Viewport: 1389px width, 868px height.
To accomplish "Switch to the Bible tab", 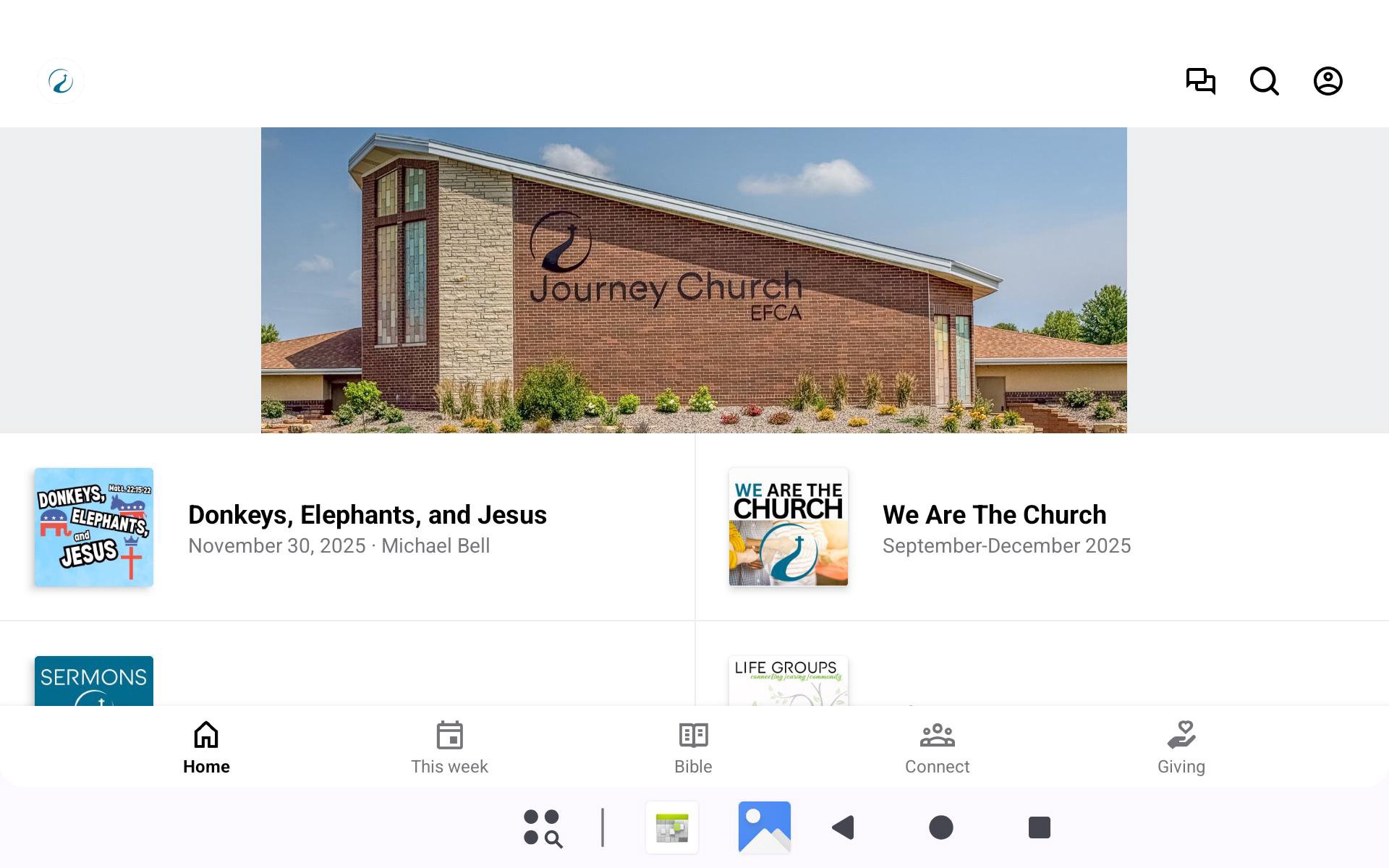I will pyautogui.click(x=693, y=748).
